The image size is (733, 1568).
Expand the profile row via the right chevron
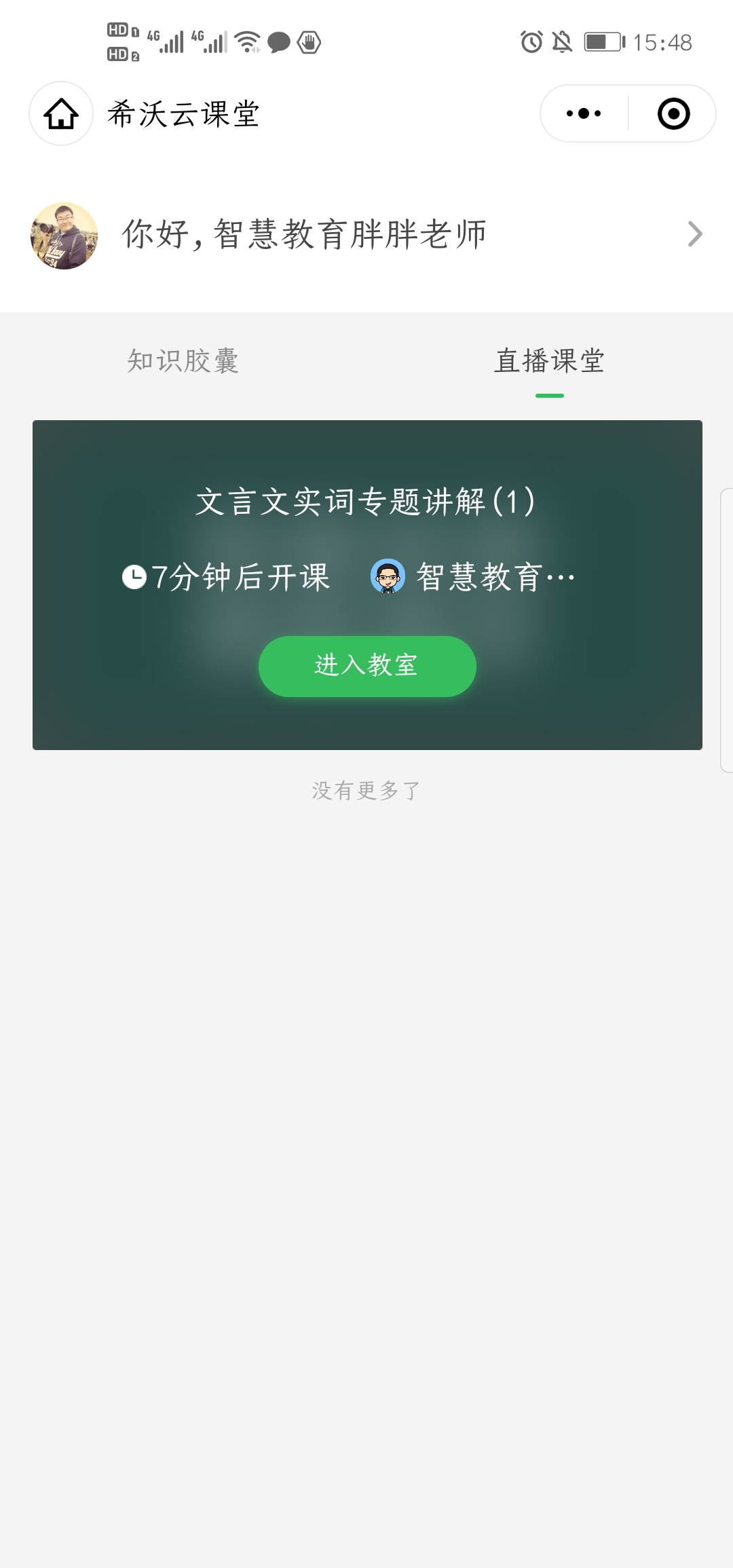click(x=695, y=234)
